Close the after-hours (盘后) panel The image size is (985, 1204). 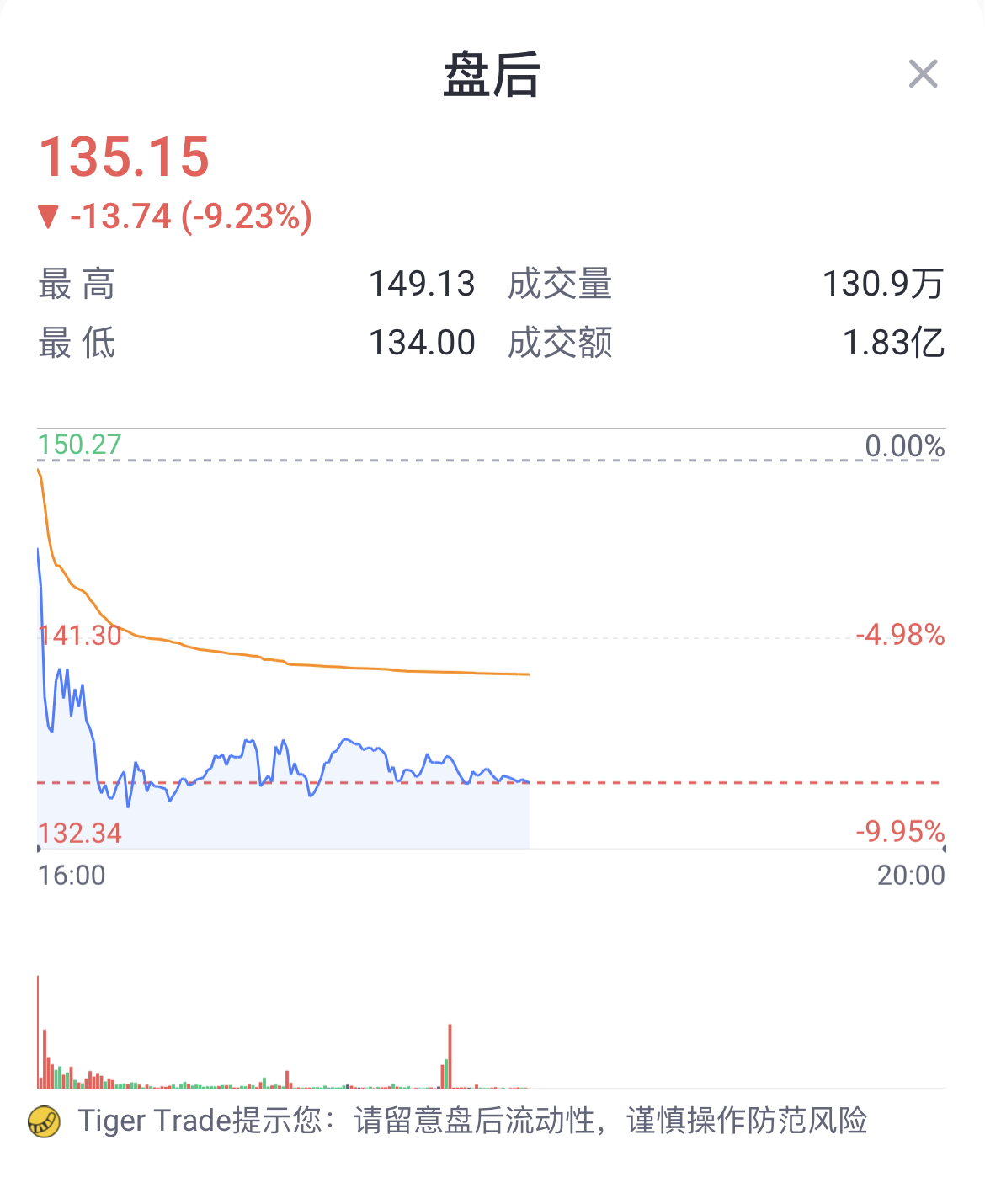tap(923, 74)
